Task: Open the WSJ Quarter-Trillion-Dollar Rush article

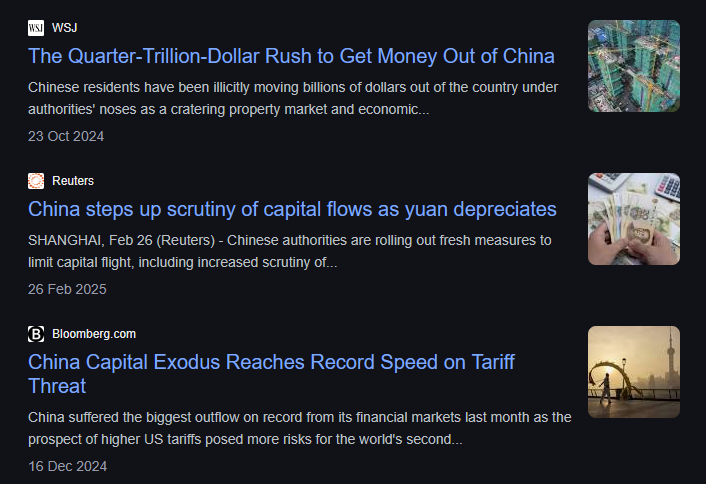Action: [291, 56]
